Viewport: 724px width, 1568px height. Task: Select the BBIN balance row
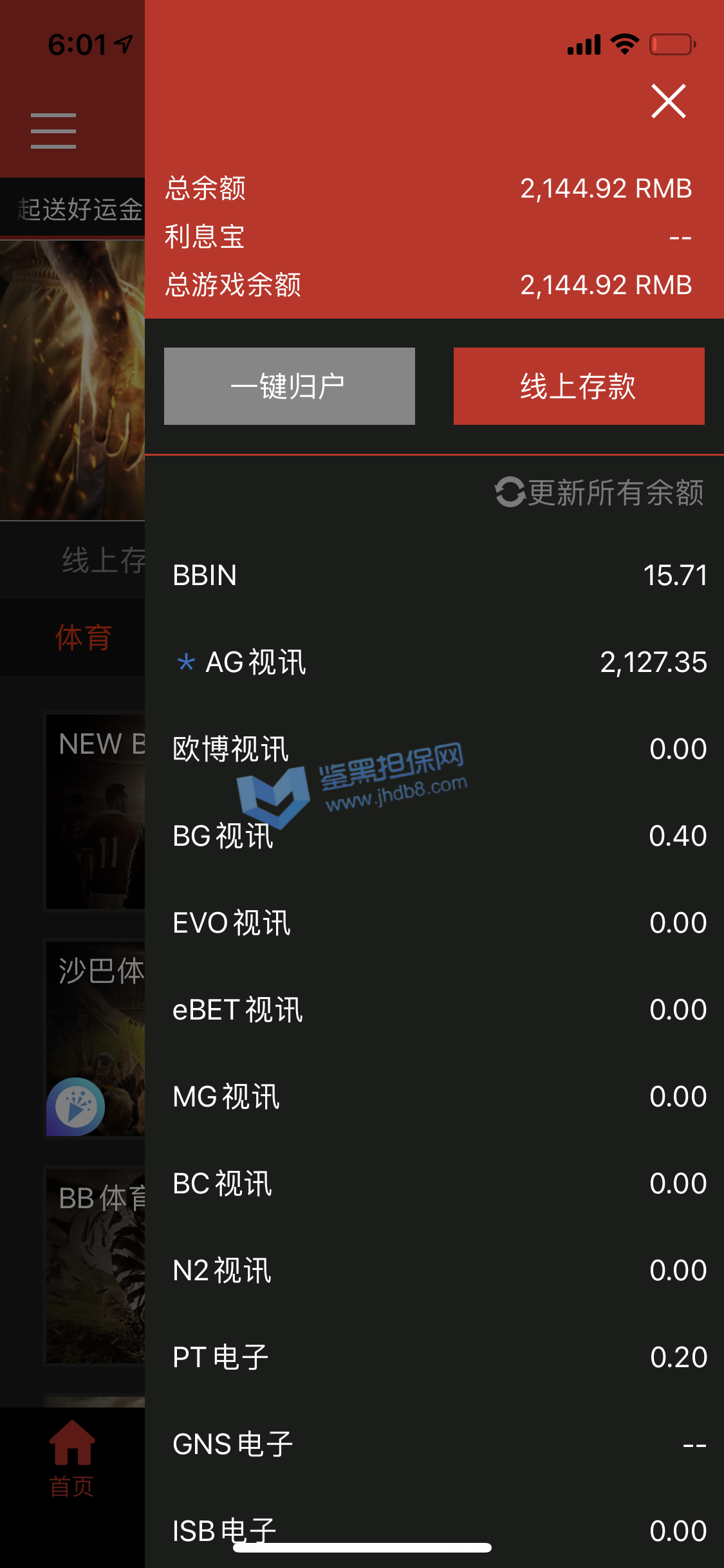(x=434, y=575)
